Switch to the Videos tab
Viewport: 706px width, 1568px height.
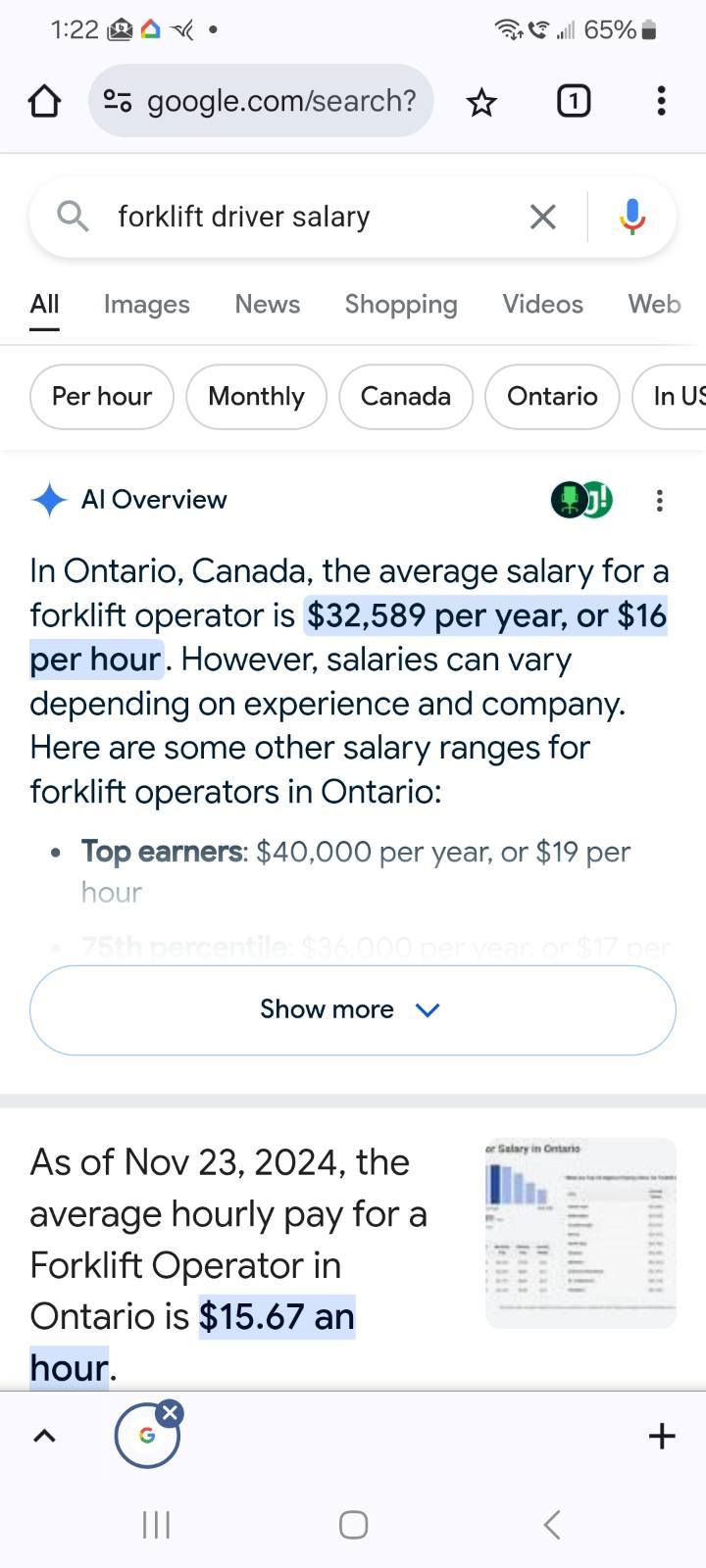coord(543,304)
